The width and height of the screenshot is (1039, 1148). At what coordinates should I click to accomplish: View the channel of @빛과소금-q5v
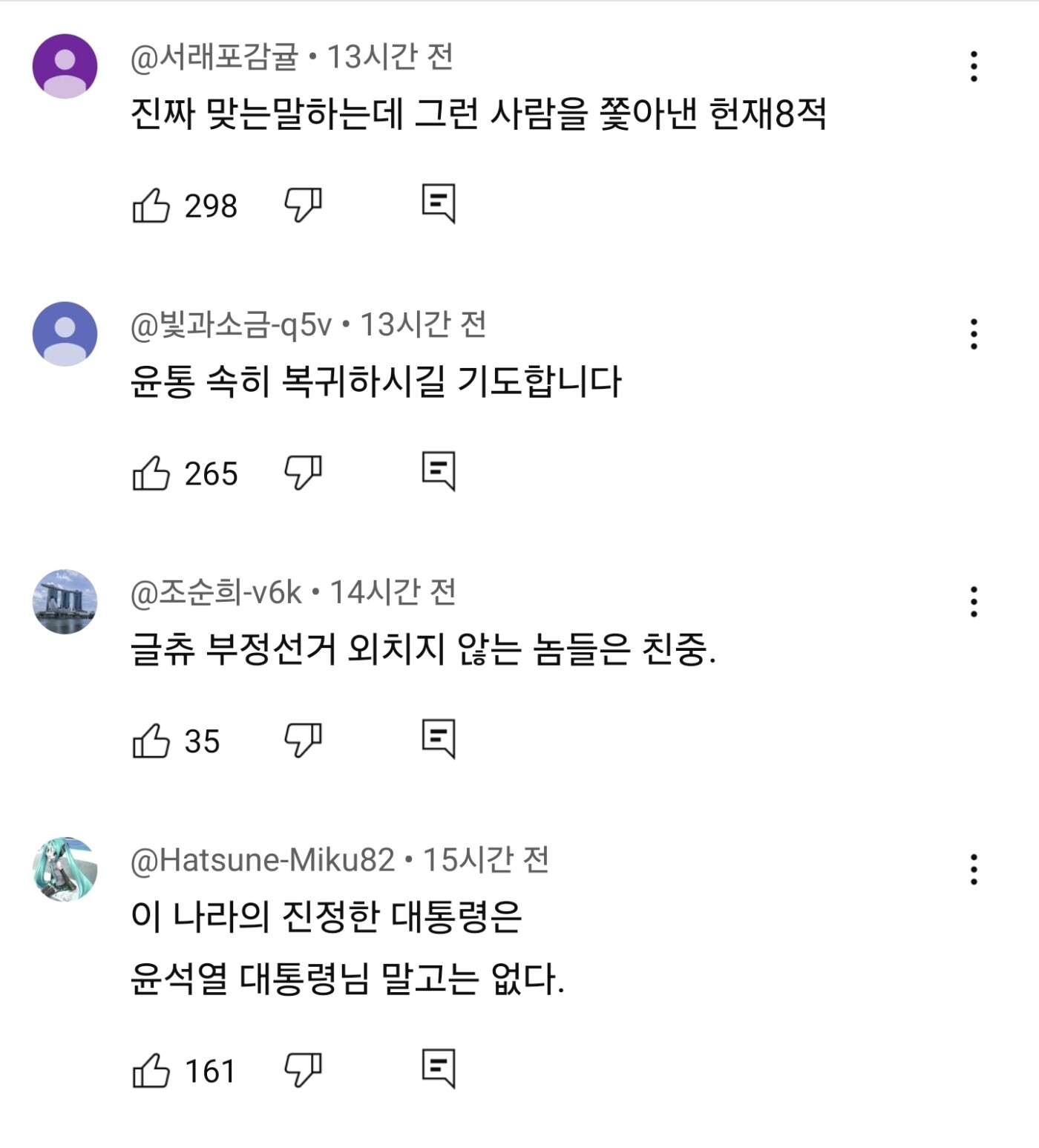point(232,325)
